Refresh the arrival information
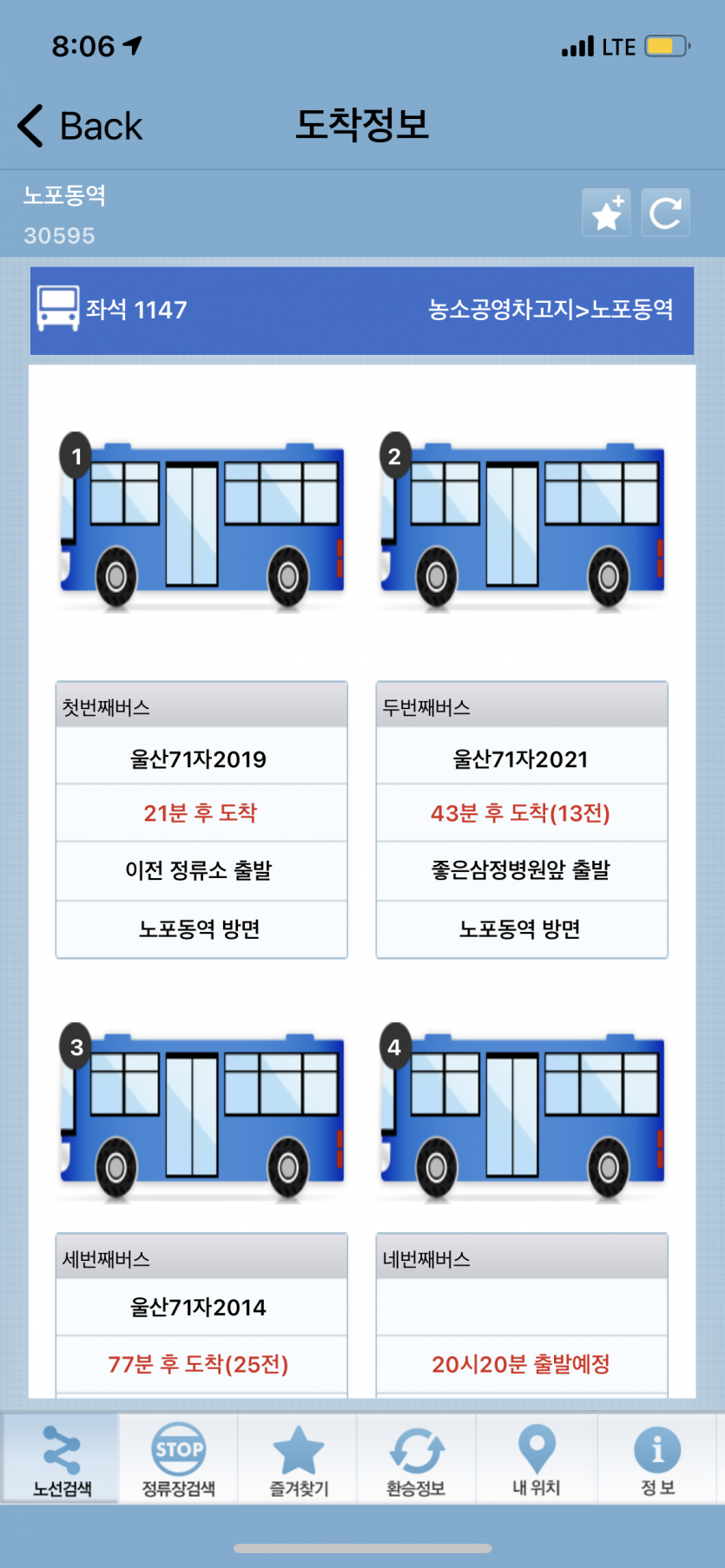 coord(665,213)
